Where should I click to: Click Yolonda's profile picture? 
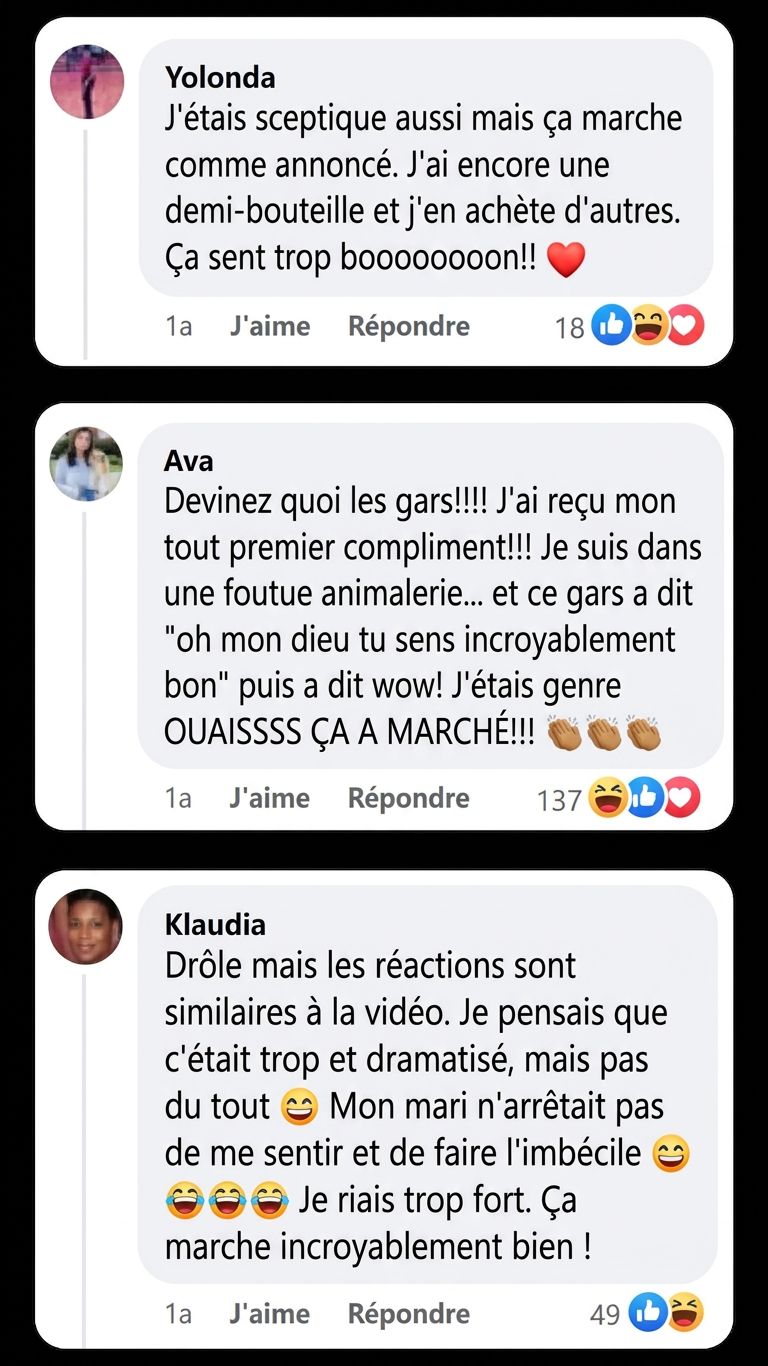click(x=87, y=82)
